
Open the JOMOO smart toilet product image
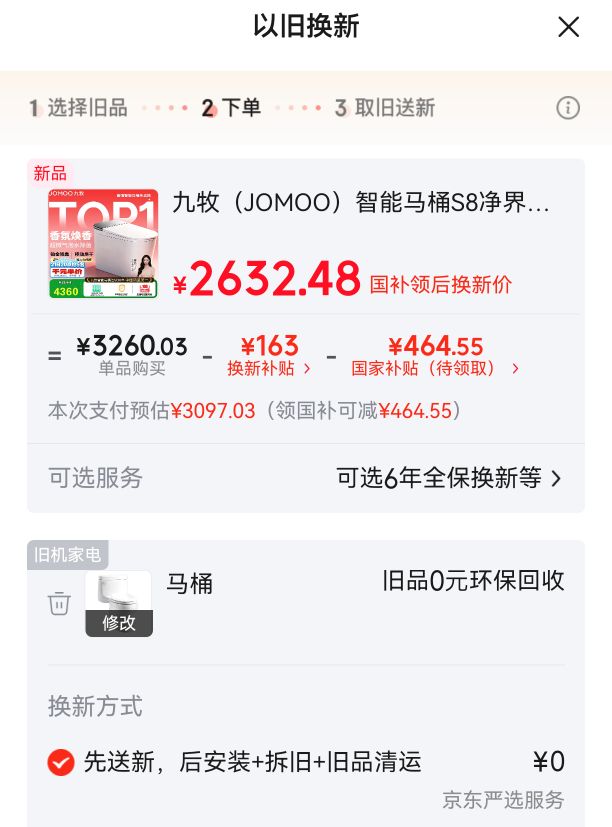pyautogui.click(x=103, y=244)
